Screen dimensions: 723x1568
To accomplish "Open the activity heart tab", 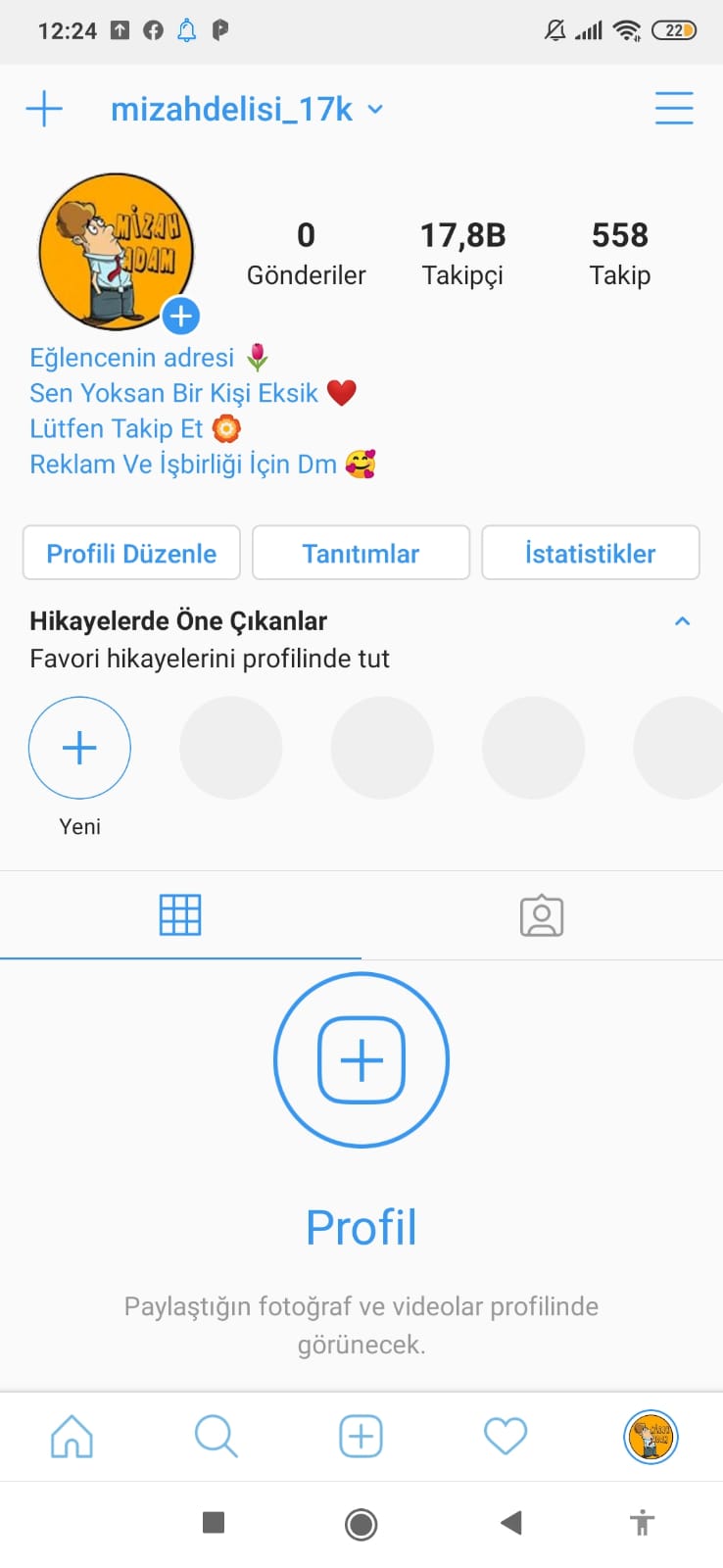I will (506, 1437).
